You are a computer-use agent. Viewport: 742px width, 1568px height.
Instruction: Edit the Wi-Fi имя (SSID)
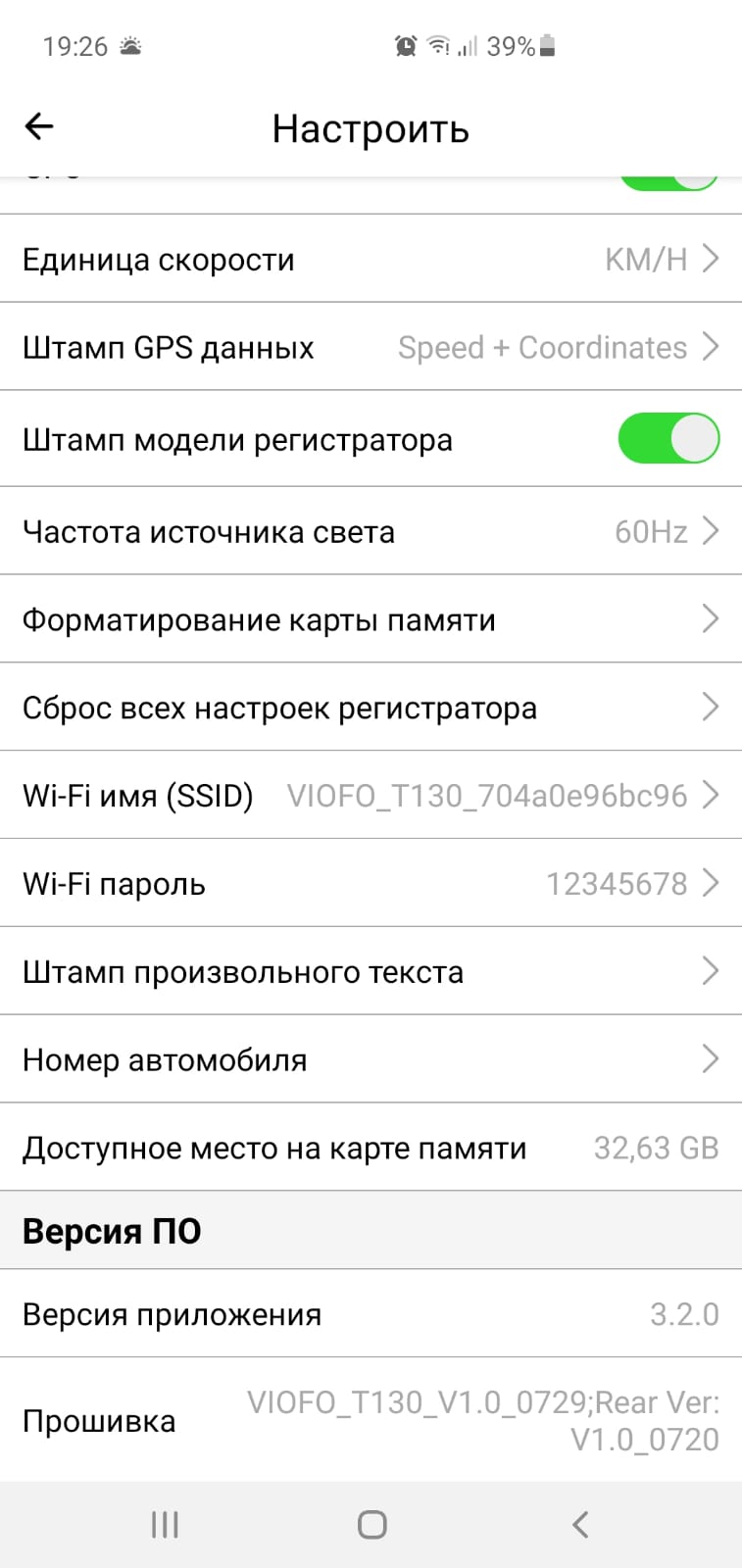click(x=371, y=795)
